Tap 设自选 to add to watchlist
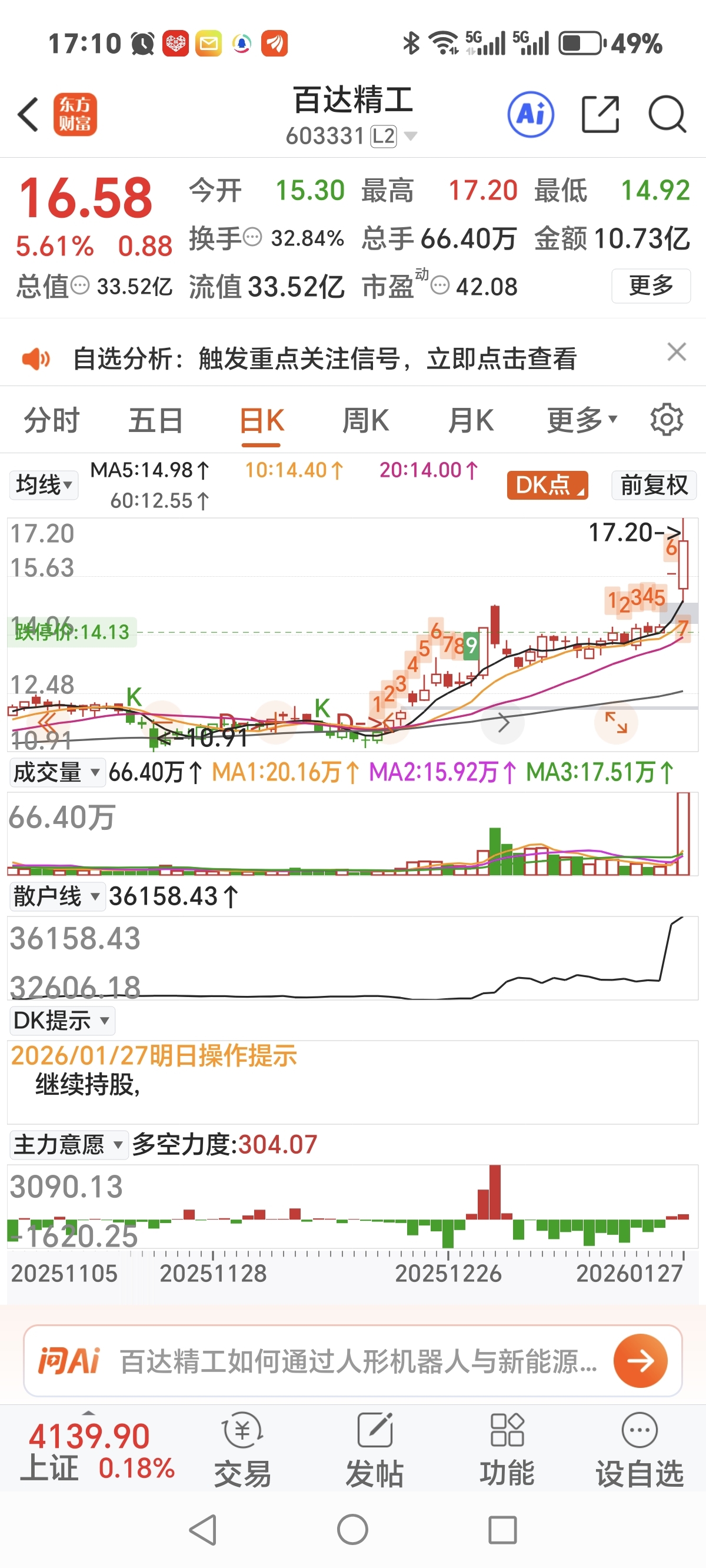The image size is (706, 1568). point(639,1453)
